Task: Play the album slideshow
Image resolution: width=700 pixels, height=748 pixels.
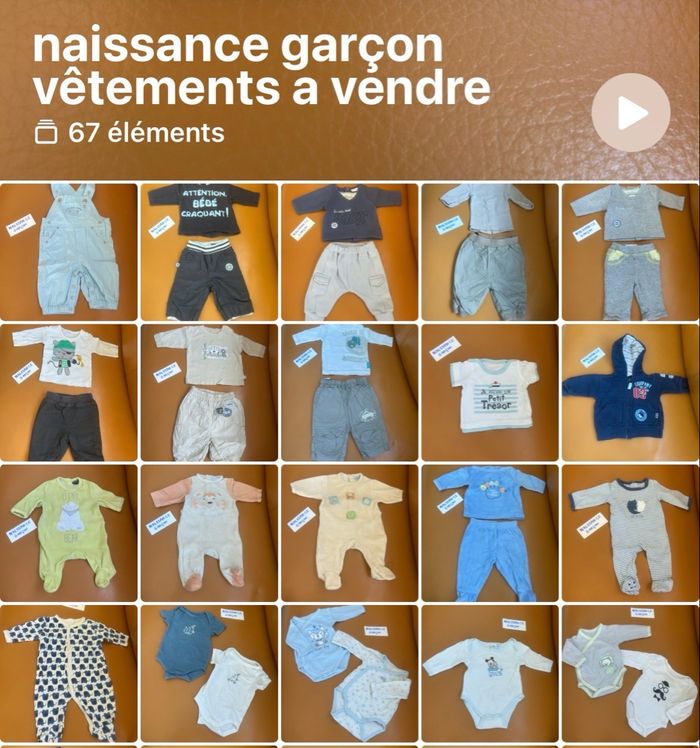Action: (x=630, y=112)
